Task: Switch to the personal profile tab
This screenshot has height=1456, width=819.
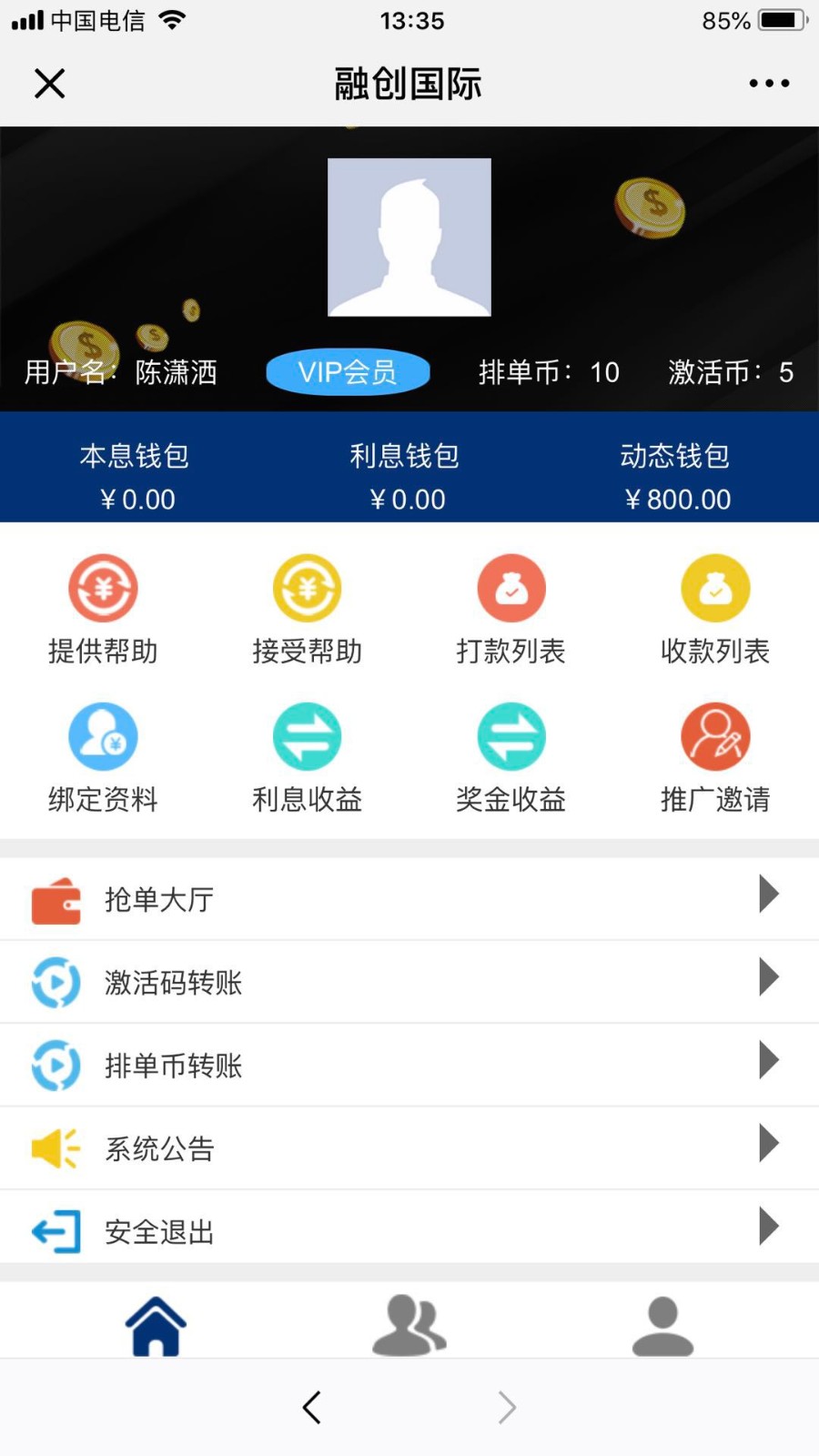Action: pyautogui.click(x=662, y=1325)
